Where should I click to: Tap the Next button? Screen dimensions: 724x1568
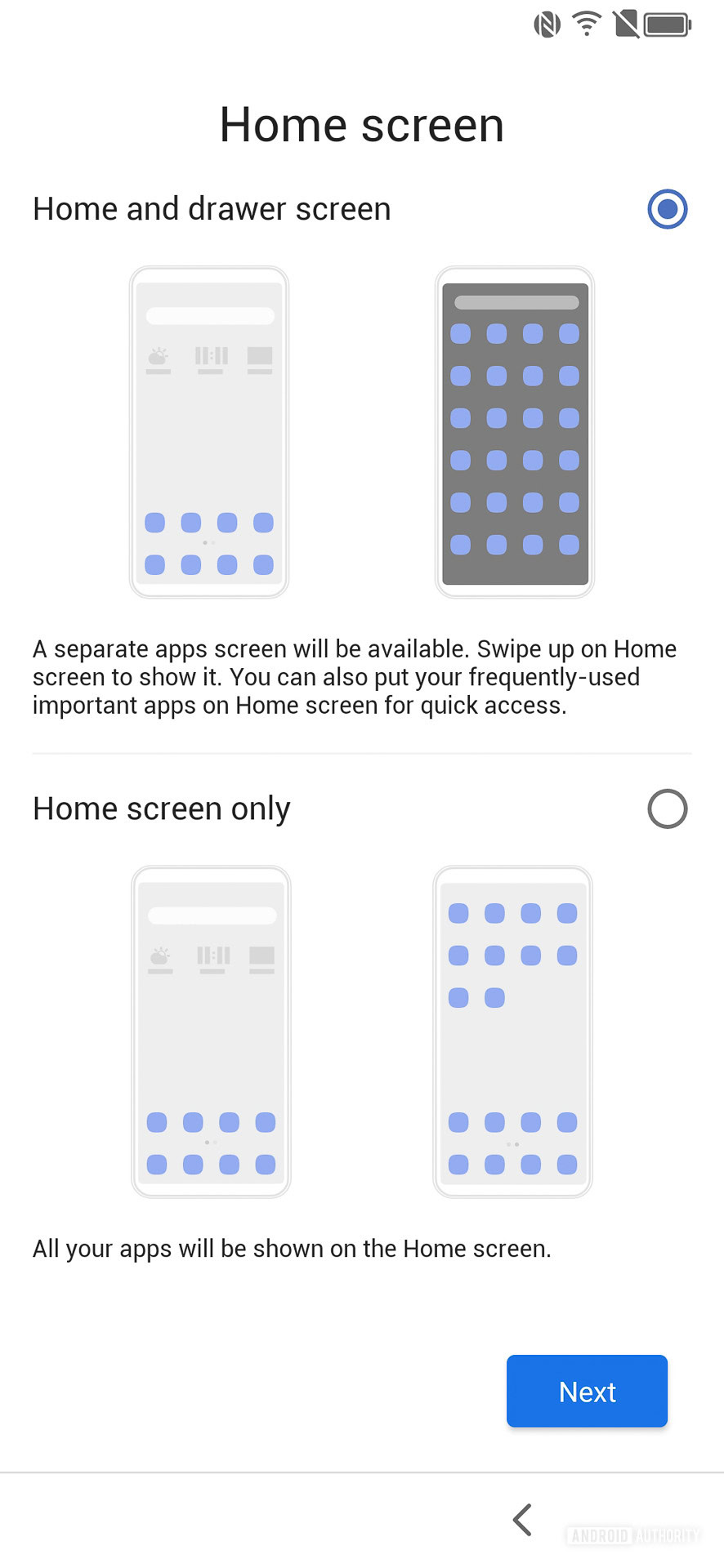587,1391
